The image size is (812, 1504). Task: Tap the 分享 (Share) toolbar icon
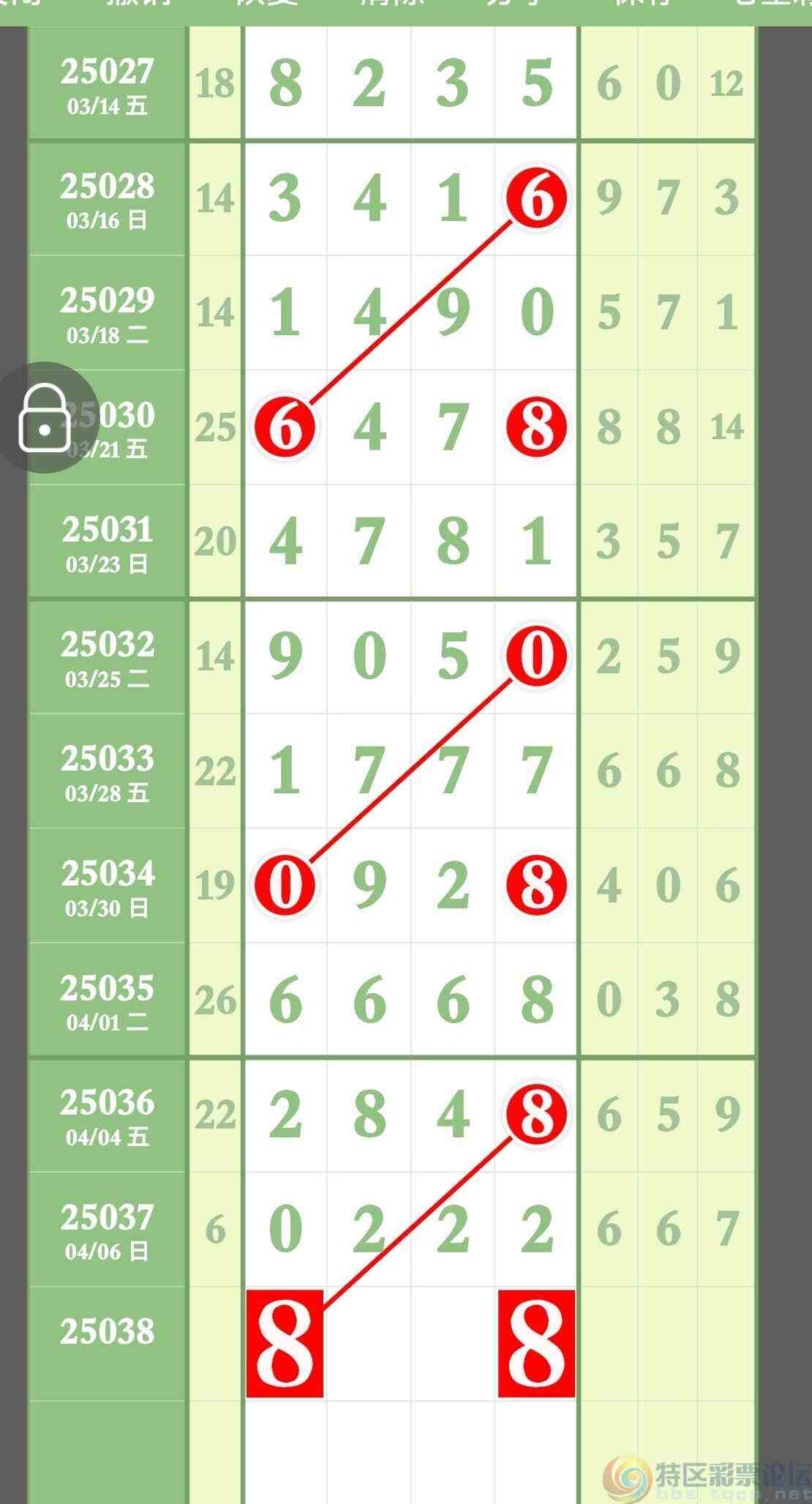[x=512, y=7]
